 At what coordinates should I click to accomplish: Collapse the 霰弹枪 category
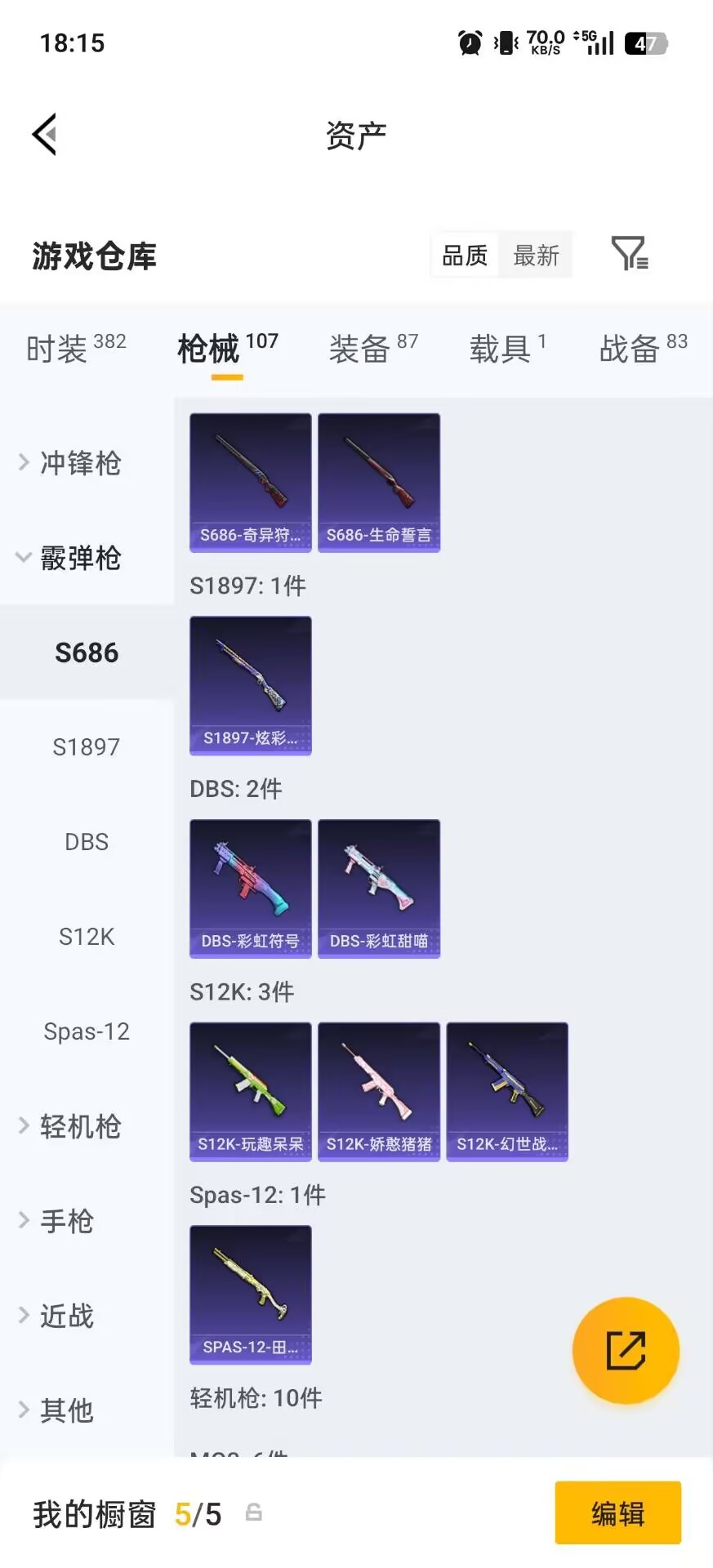[82, 558]
